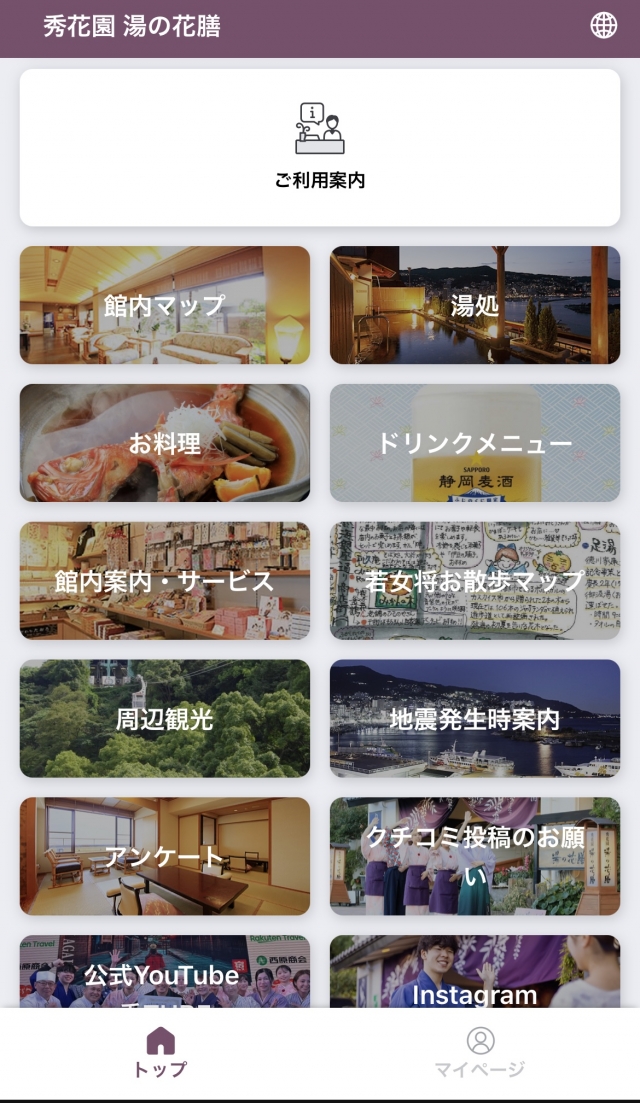This screenshot has height=1103, width=640.
Task: Open 地震発生時案内 earthquake guide
Action: click(x=475, y=719)
